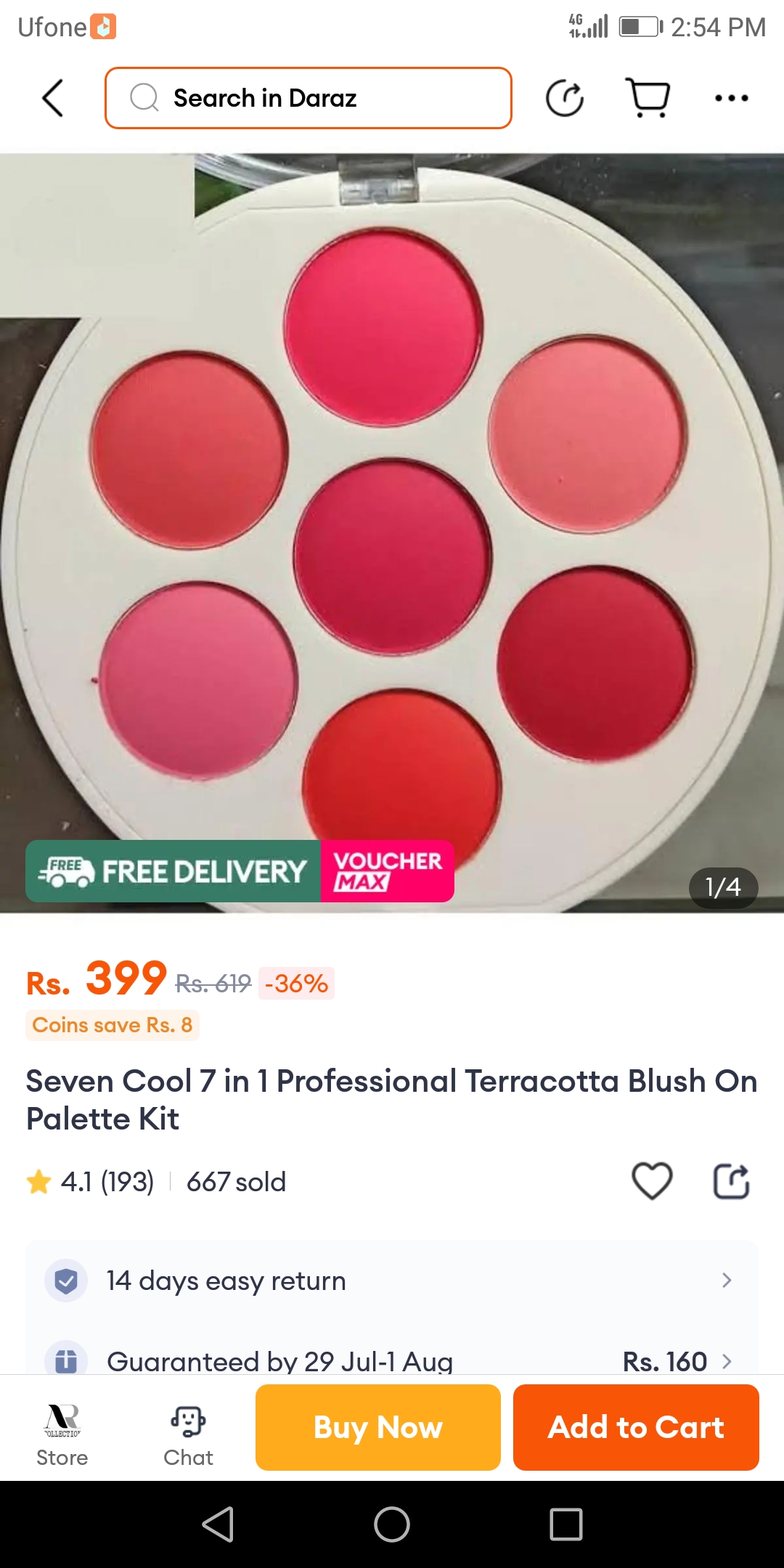Add to Cart
784x1568 pixels.
point(636,1427)
